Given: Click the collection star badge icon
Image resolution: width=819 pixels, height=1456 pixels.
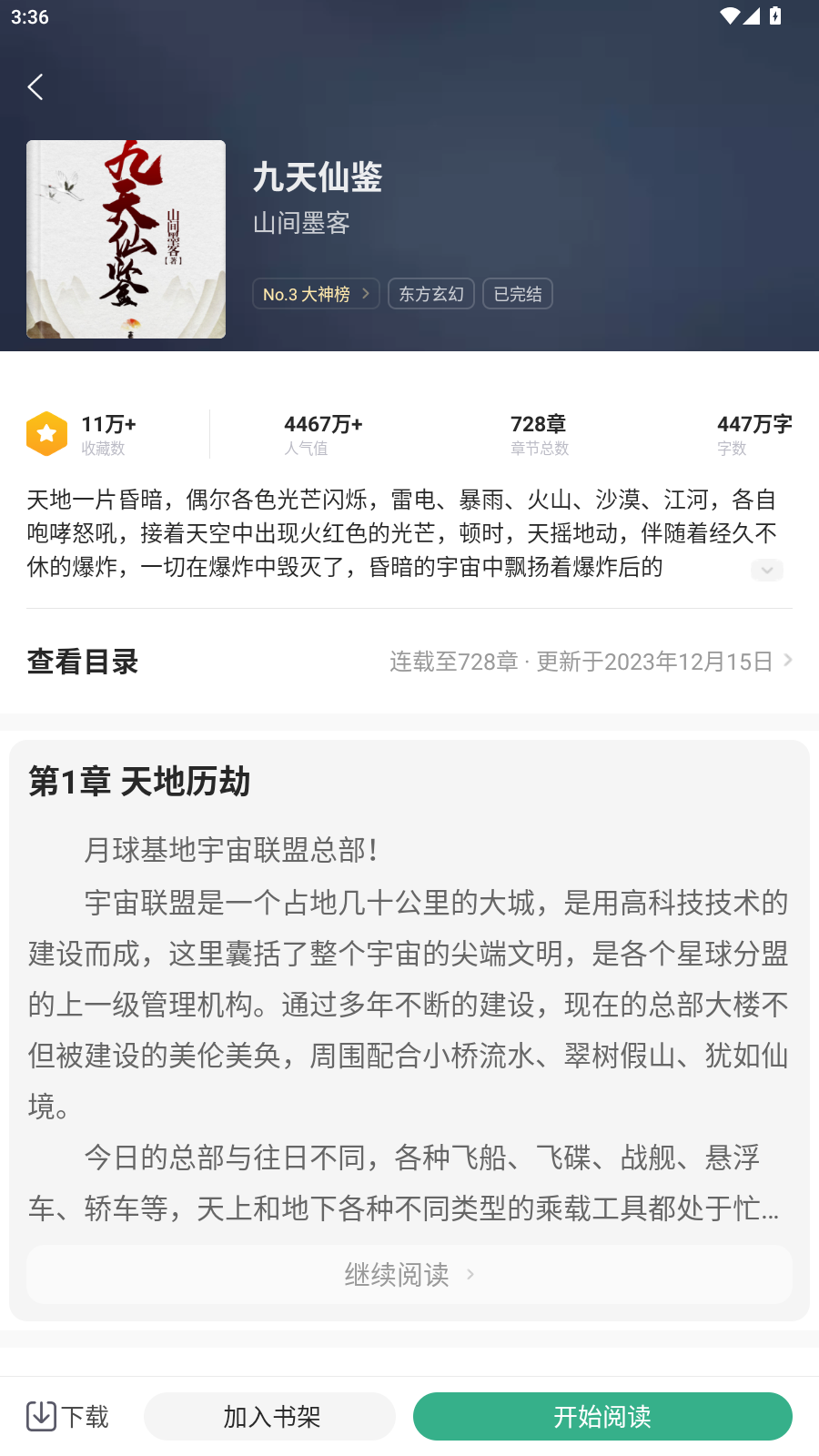Looking at the screenshot, I should point(47,433).
